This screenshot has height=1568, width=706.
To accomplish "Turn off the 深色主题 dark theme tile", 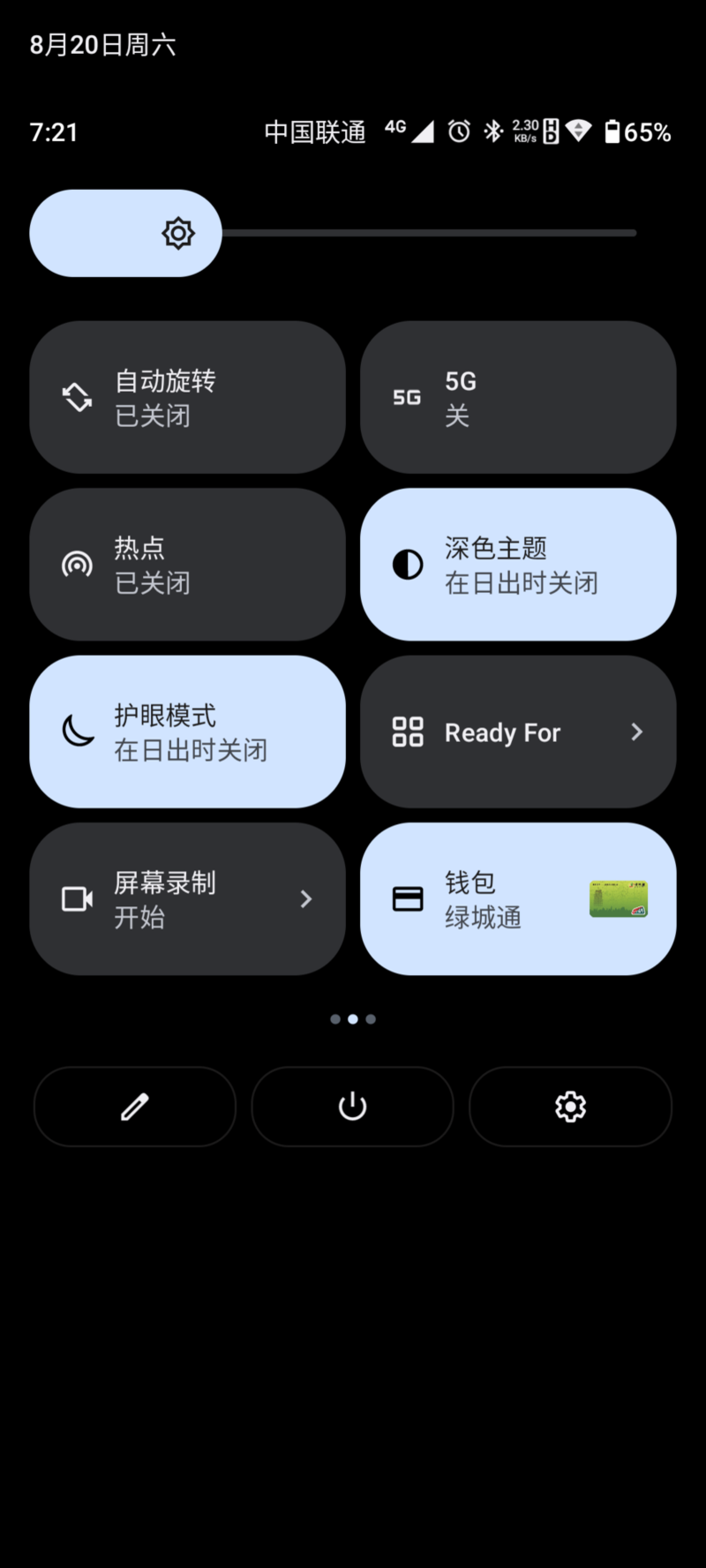I will (x=518, y=565).
